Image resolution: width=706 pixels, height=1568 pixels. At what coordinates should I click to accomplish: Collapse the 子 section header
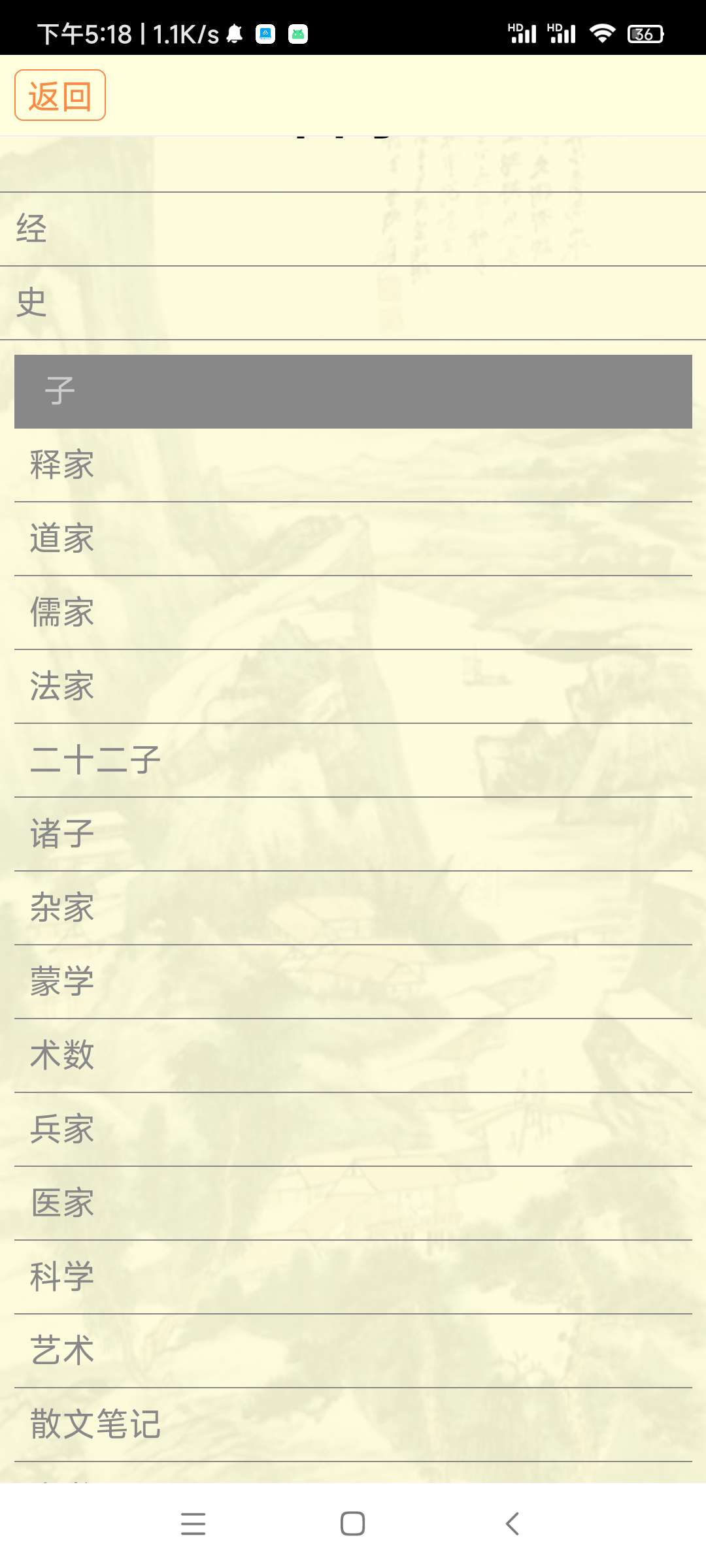(353, 391)
